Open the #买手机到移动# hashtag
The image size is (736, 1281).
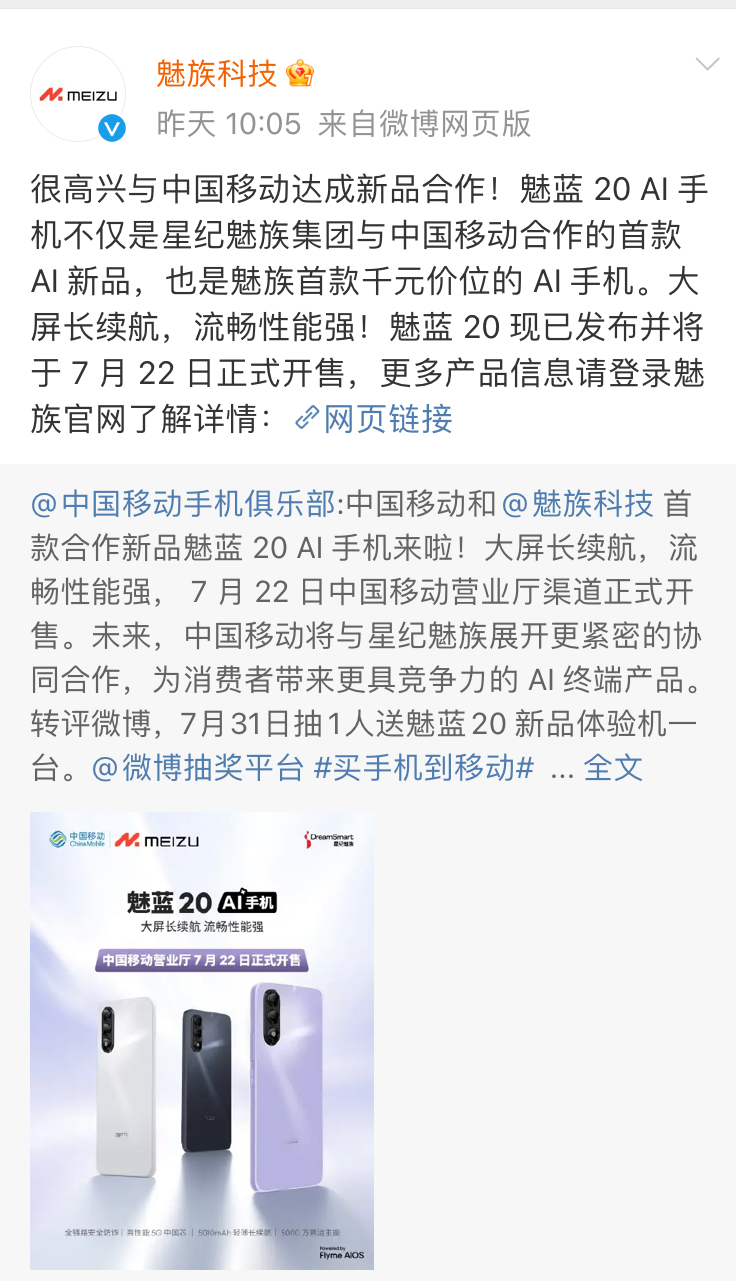[425, 768]
